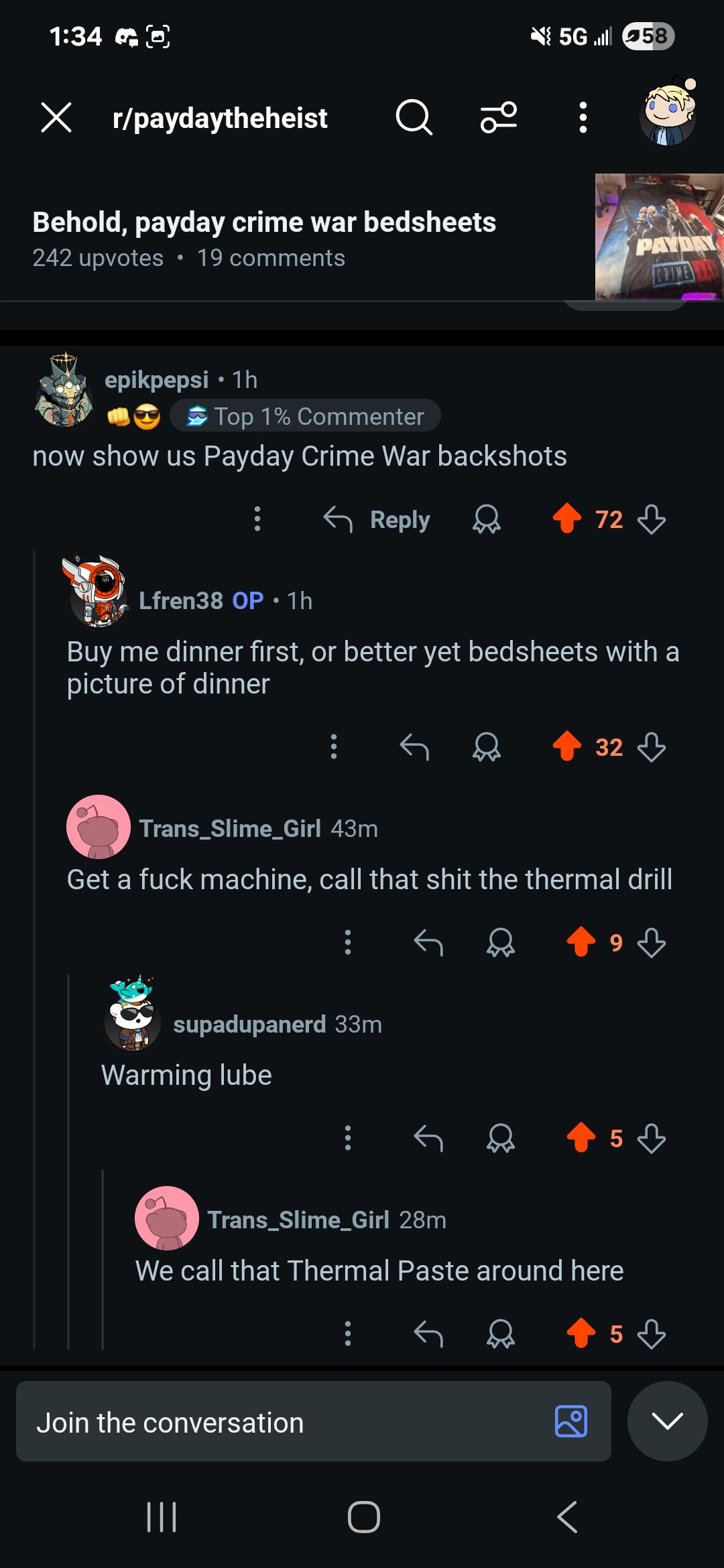Downvote supadupanerd's comment
Screen dimensions: 724x1568
pos(652,1138)
